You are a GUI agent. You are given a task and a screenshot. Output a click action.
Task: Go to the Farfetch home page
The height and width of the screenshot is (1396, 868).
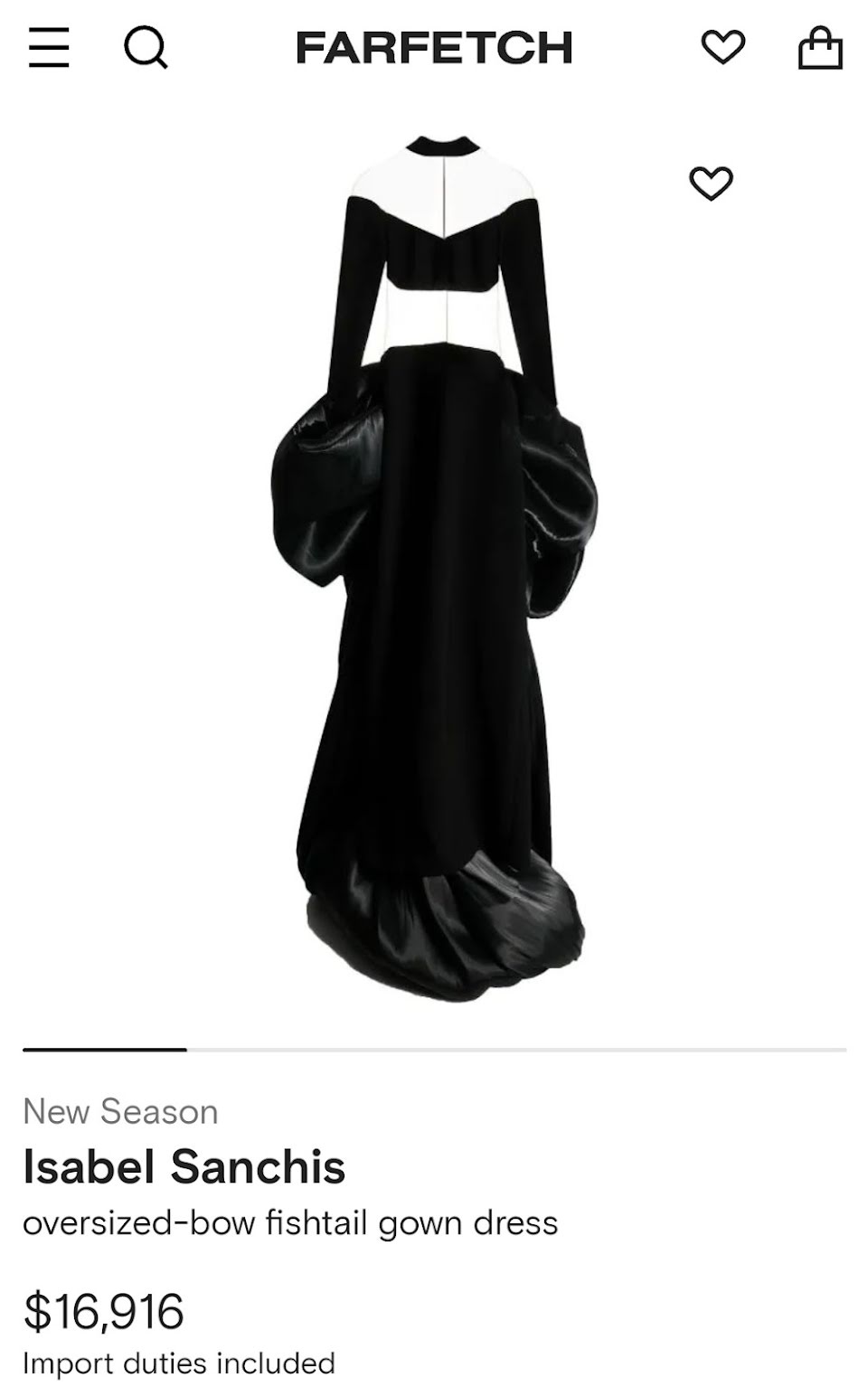[x=434, y=47]
